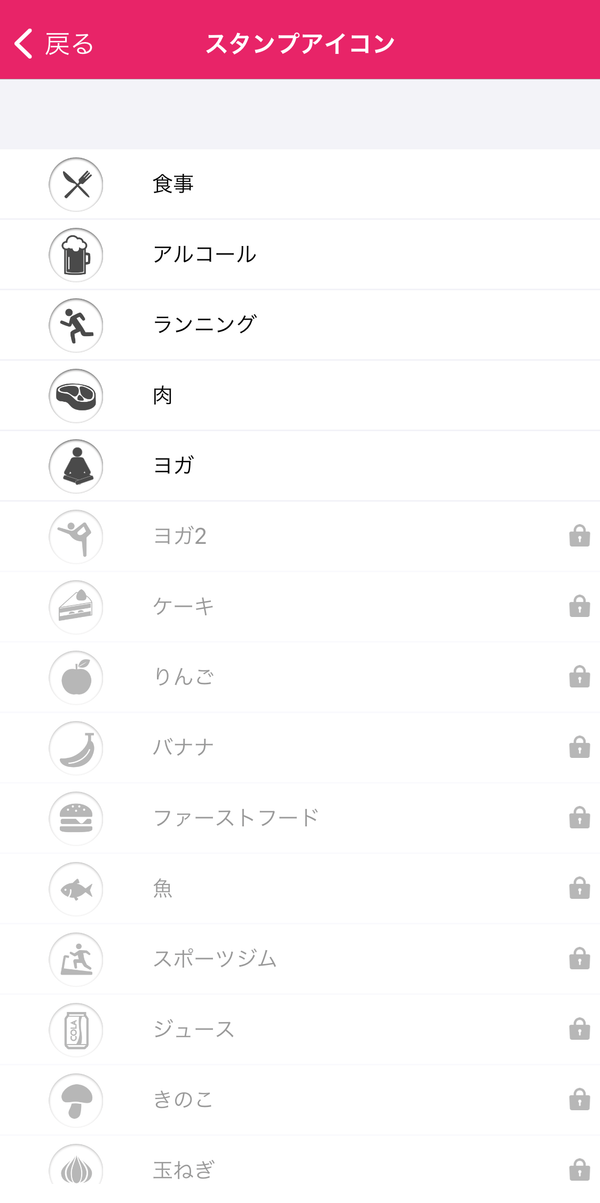Tap the locked ヨガ2 row

(300, 537)
